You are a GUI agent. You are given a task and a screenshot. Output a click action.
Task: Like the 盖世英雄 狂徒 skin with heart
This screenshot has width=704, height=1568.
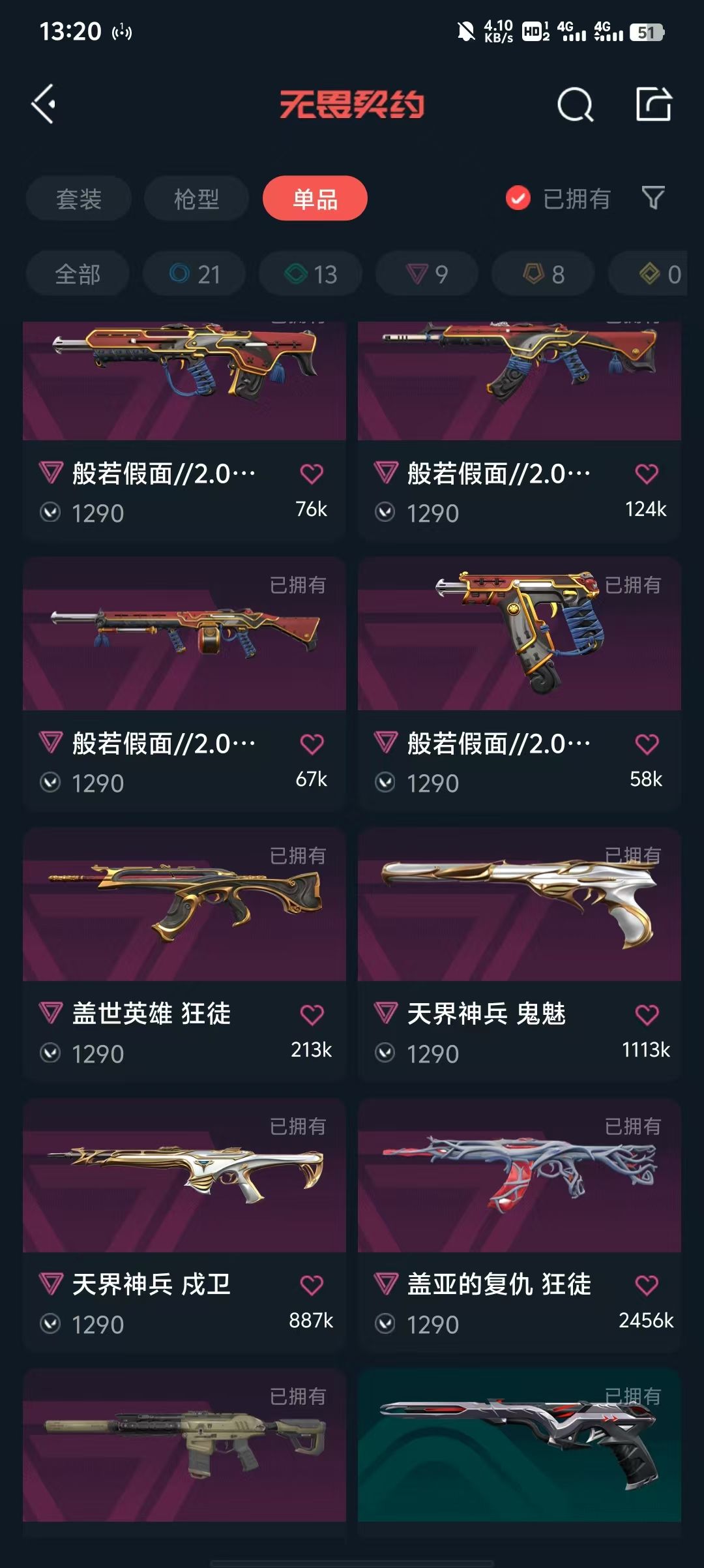click(x=312, y=1014)
